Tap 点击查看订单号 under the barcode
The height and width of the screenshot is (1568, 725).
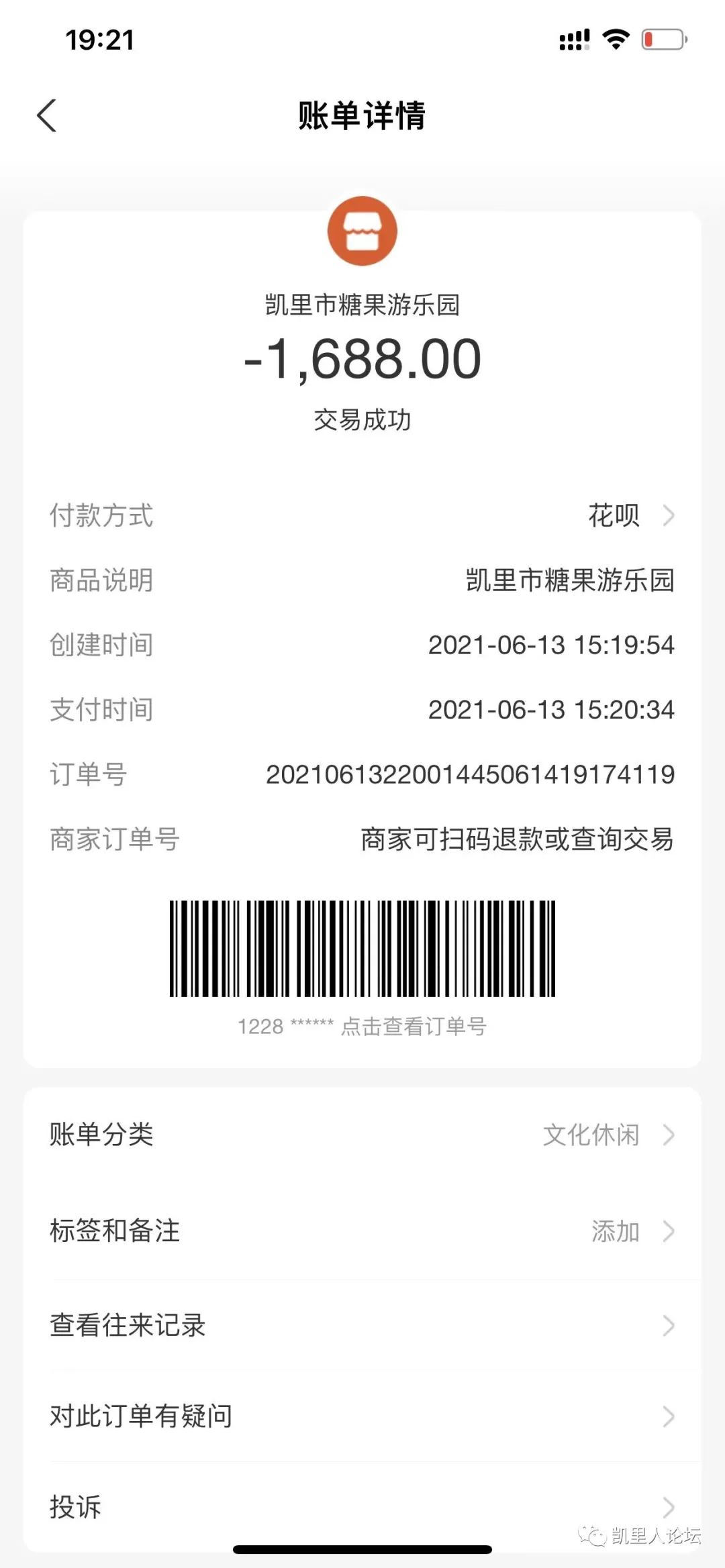point(414,1027)
